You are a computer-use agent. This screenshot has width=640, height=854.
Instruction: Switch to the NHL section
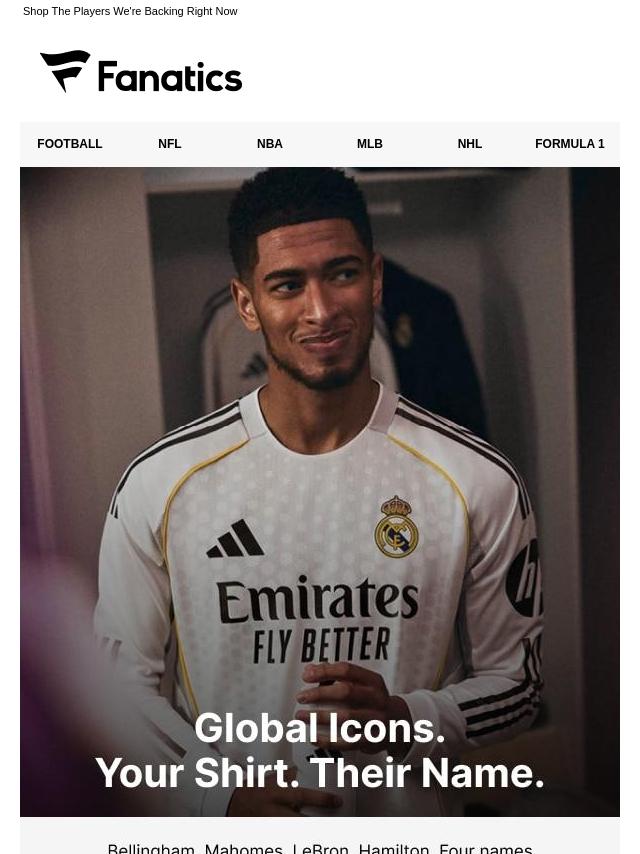tap(470, 144)
